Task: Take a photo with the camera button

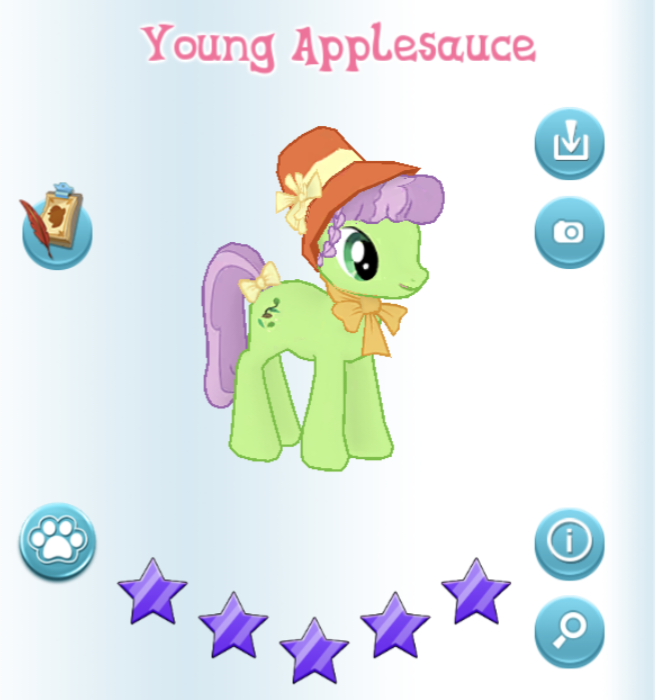Action: pyautogui.click(x=569, y=232)
